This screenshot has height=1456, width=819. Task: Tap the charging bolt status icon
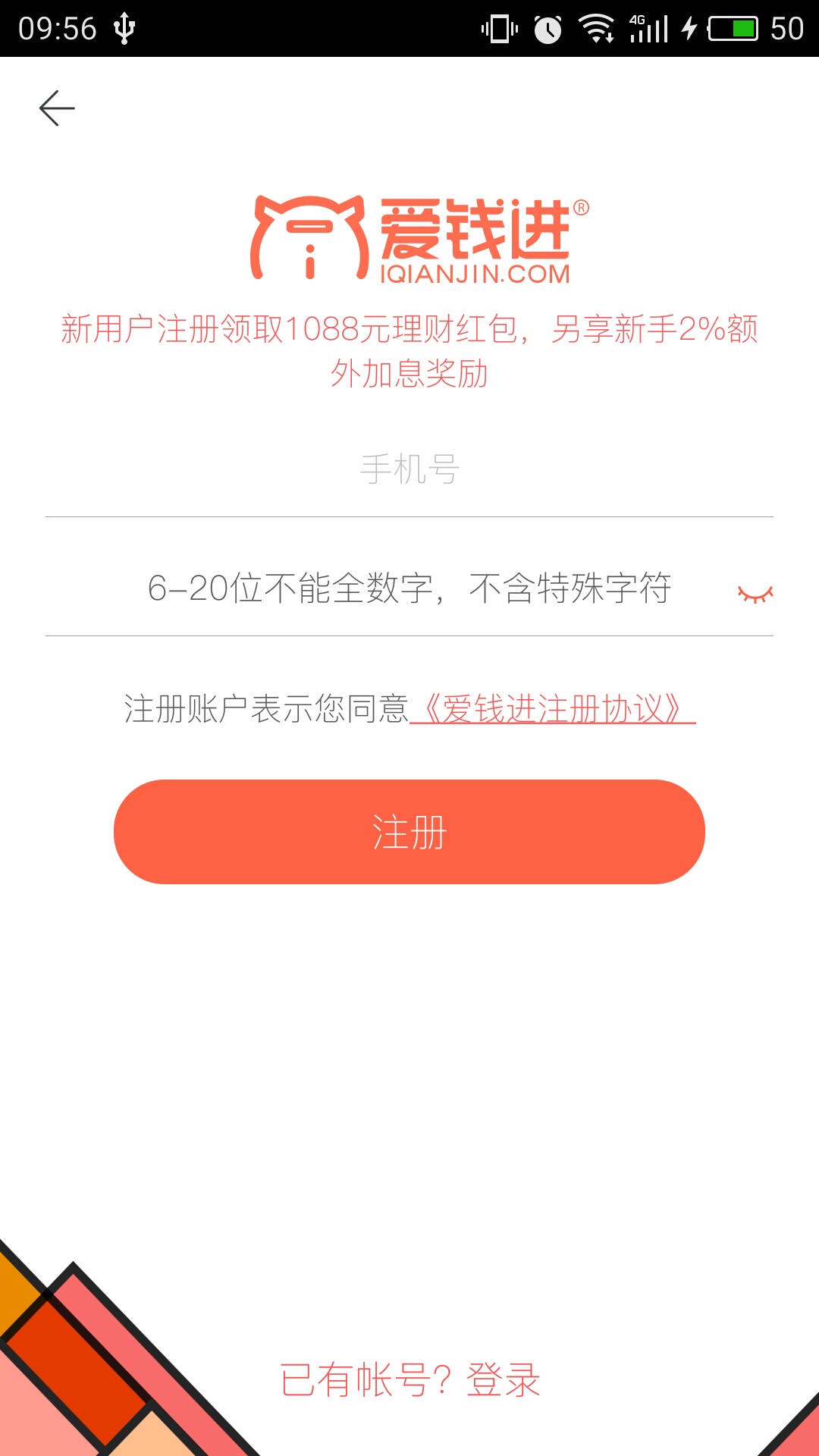[690, 27]
